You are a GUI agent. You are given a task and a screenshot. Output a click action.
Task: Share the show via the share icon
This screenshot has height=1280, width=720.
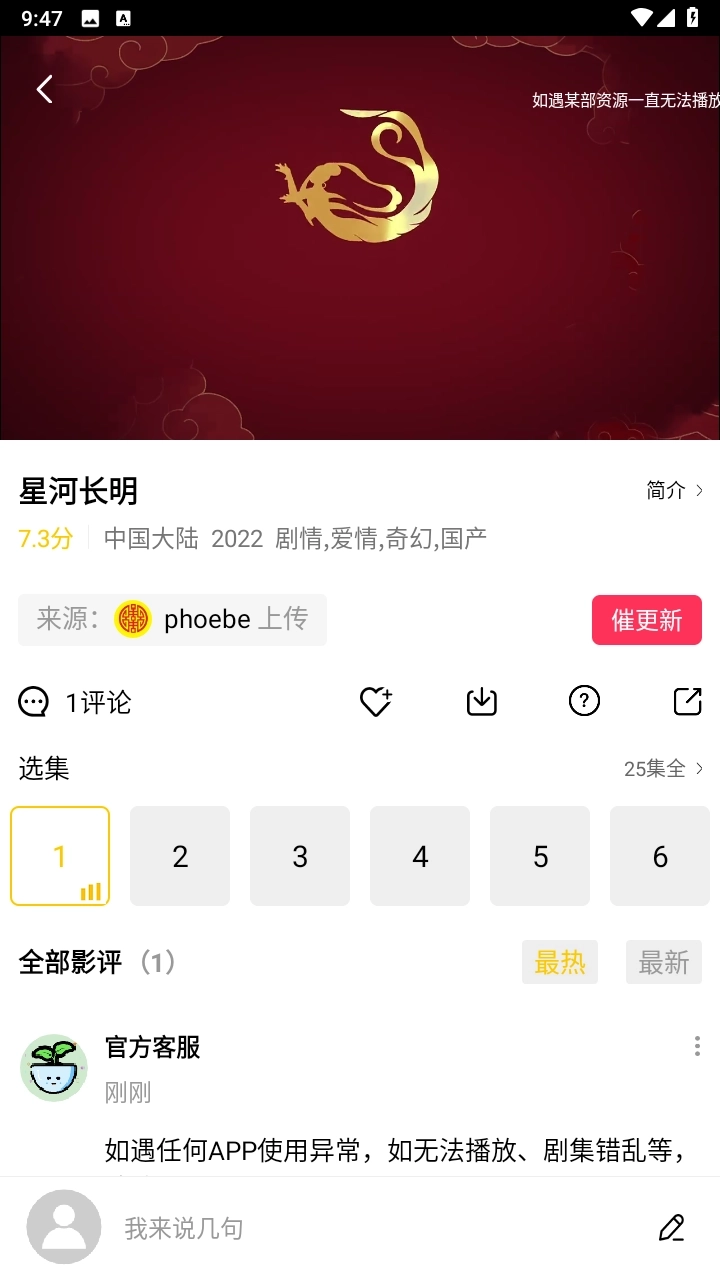[x=688, y=702]
